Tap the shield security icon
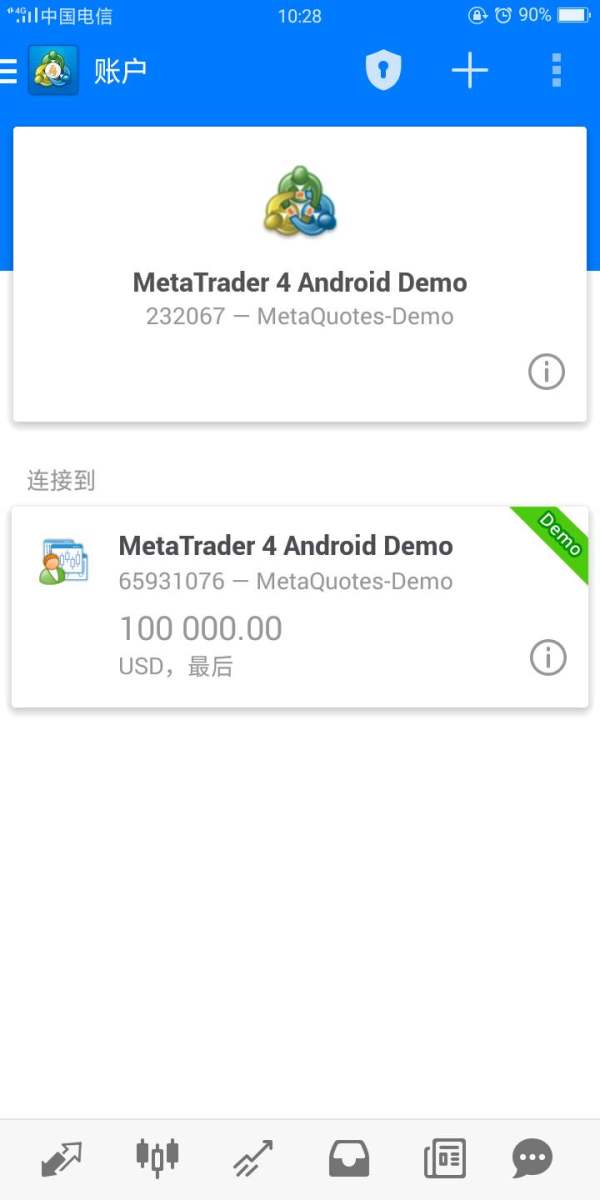600x1200 pixels. click(x=383, y=71)
